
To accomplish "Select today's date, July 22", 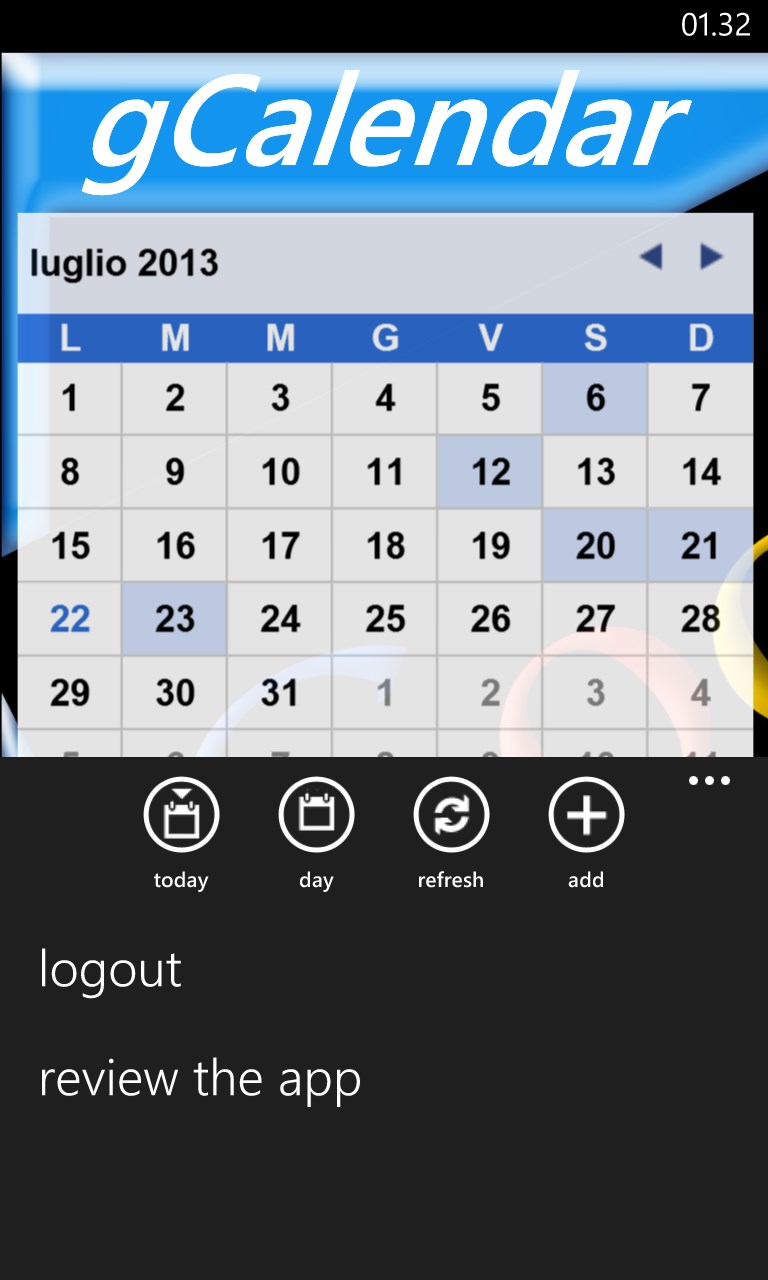I will pyautogui.click(x=69, y=618).
